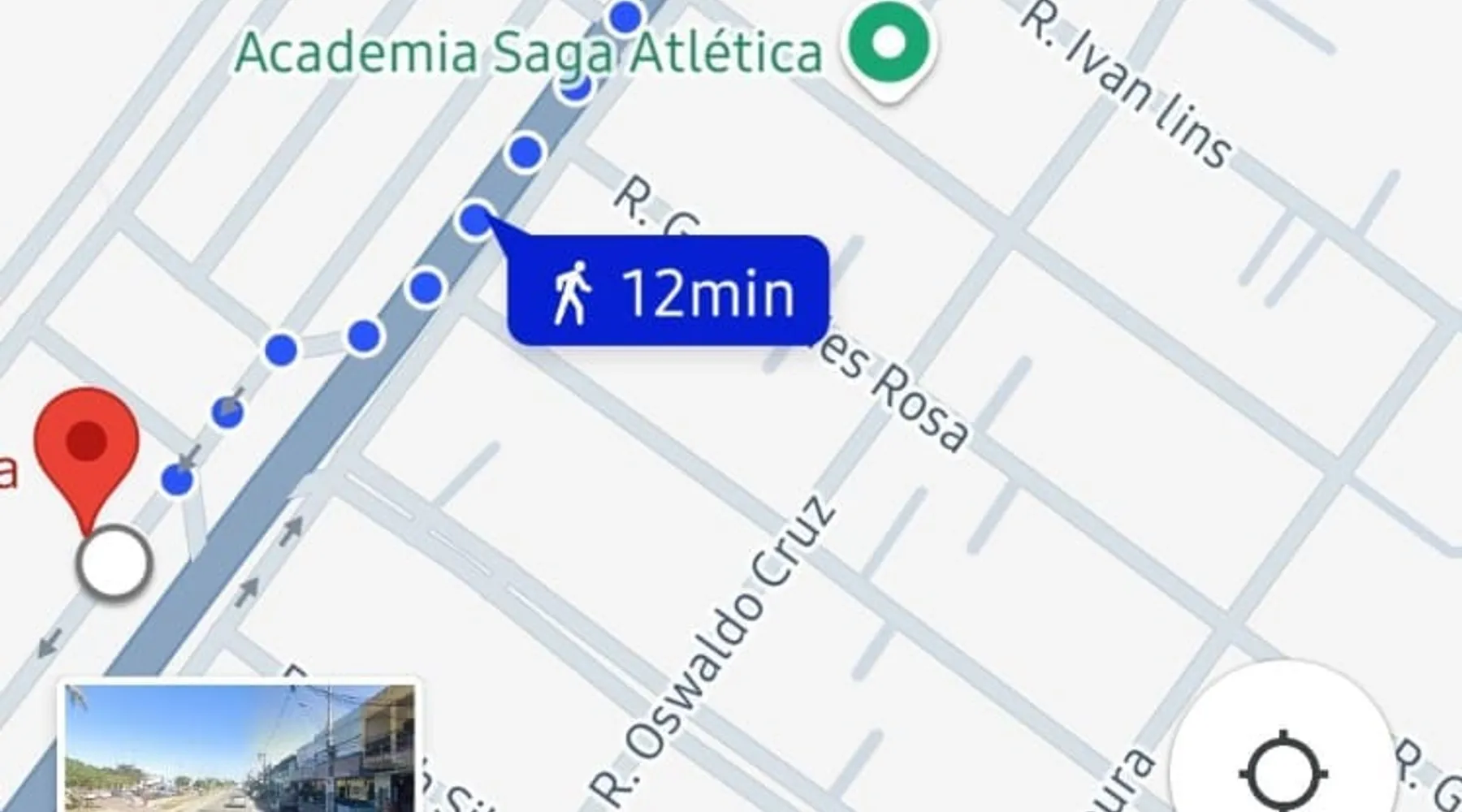Center the map on my location
The image size is (1462, 812).
1283,767
